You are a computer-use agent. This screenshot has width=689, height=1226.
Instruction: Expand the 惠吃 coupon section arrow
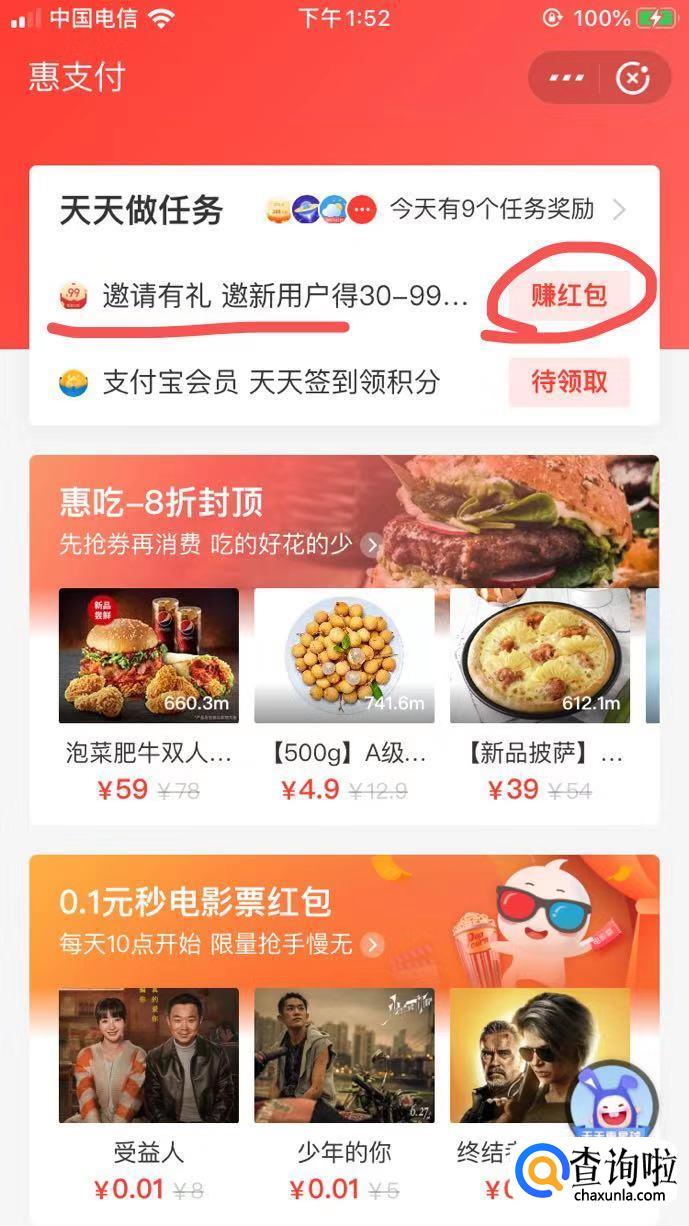372,545
